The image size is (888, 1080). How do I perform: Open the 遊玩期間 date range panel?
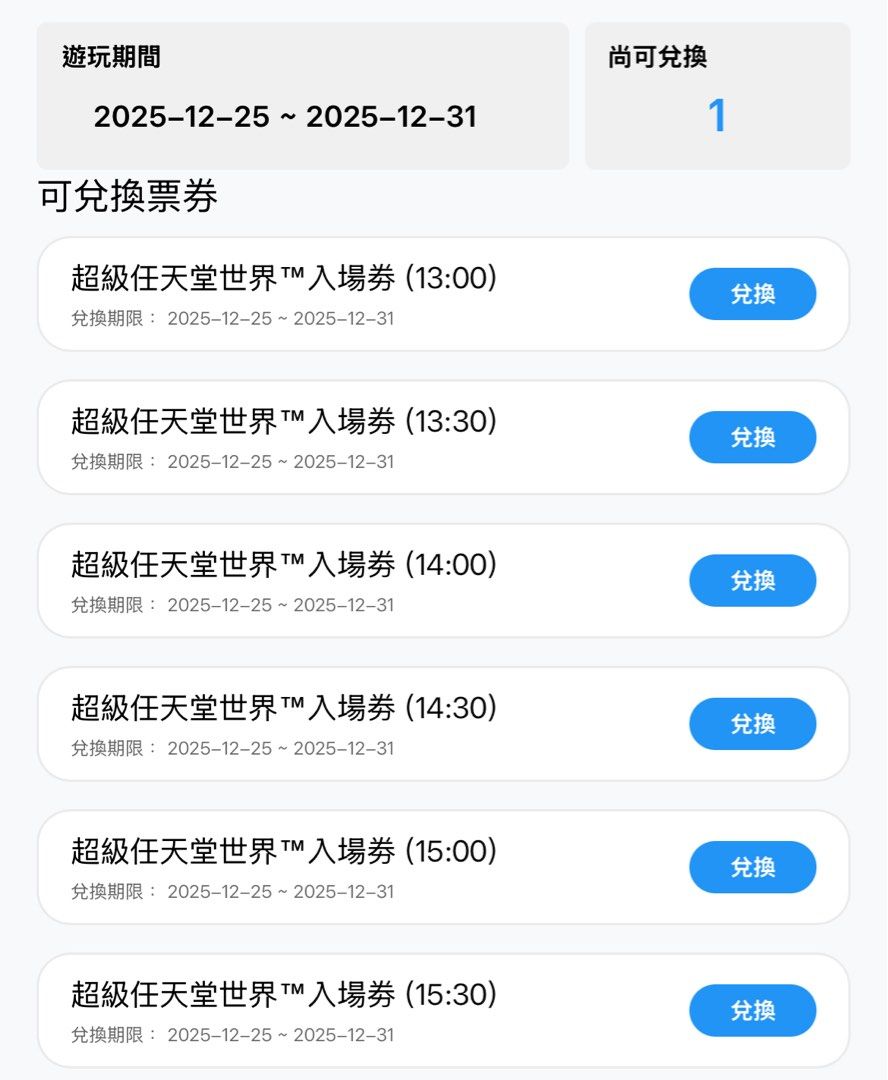click(300, 95)
